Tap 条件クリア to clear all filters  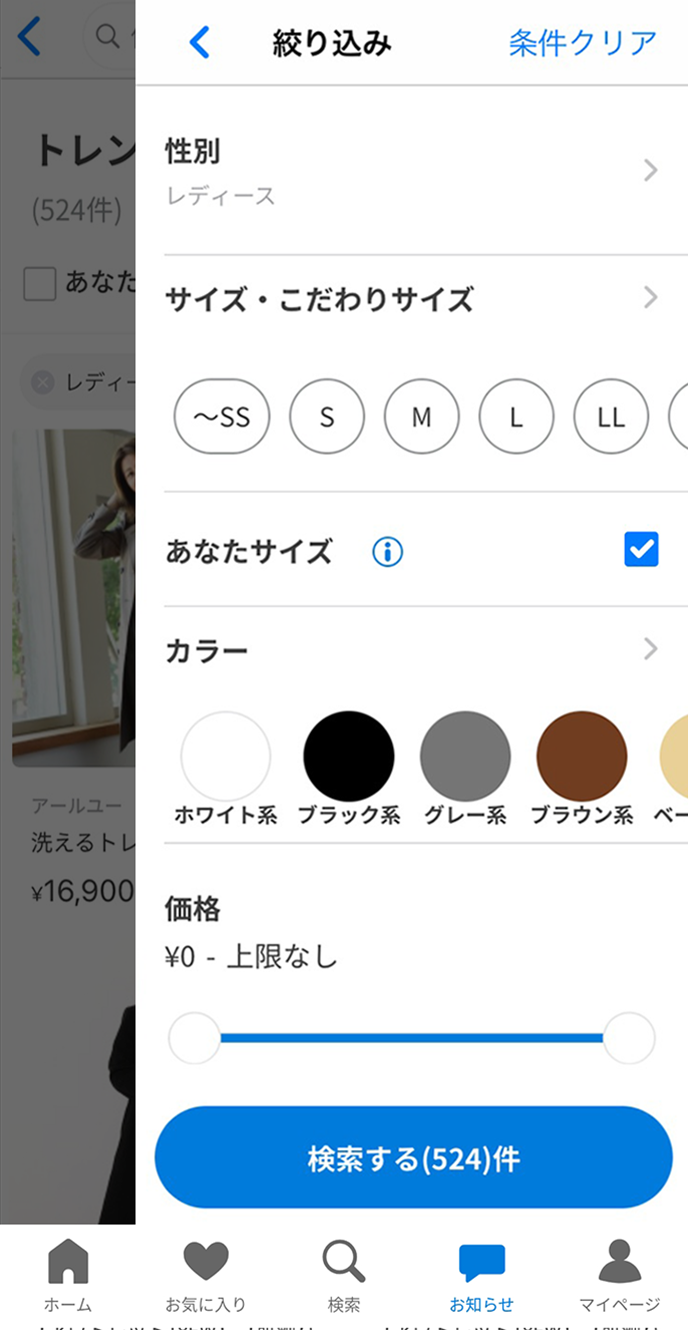point(582,42)
